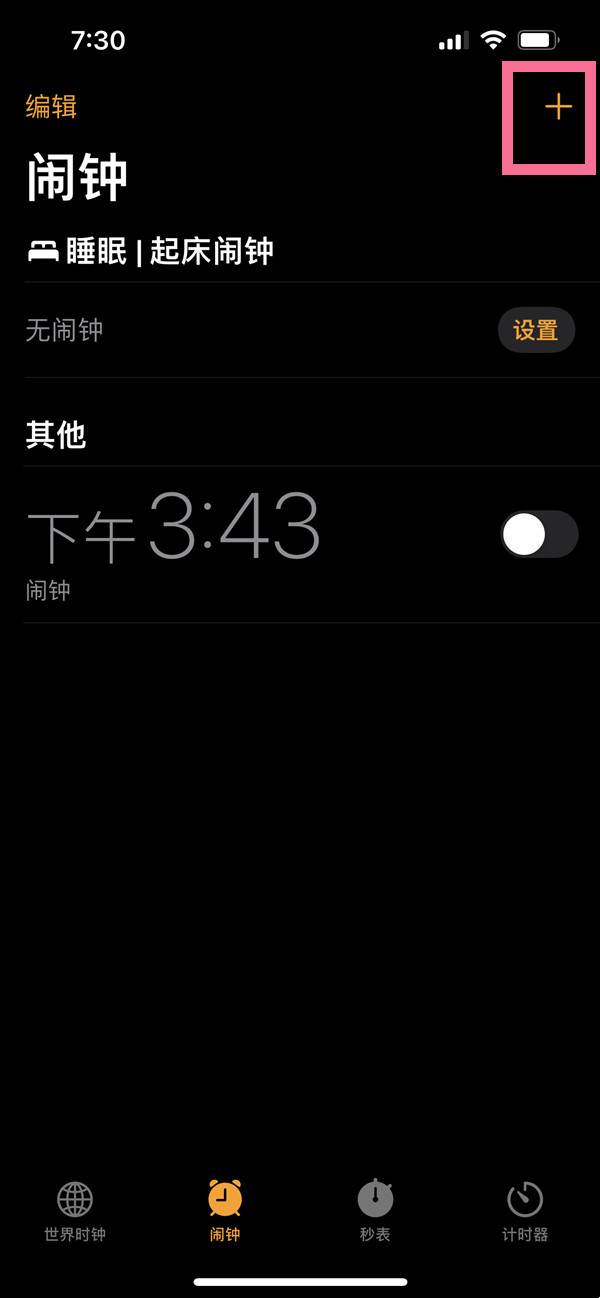
Task: Select the 闹钟 tab
Action: [x=225, y=1210]
